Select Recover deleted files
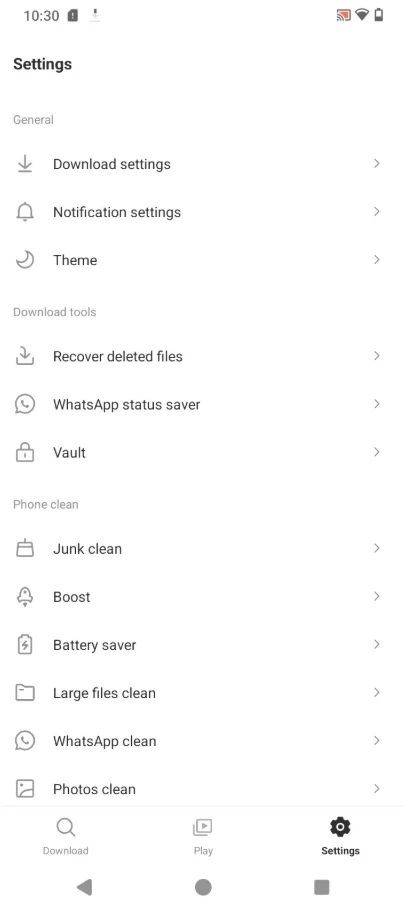 202,356
